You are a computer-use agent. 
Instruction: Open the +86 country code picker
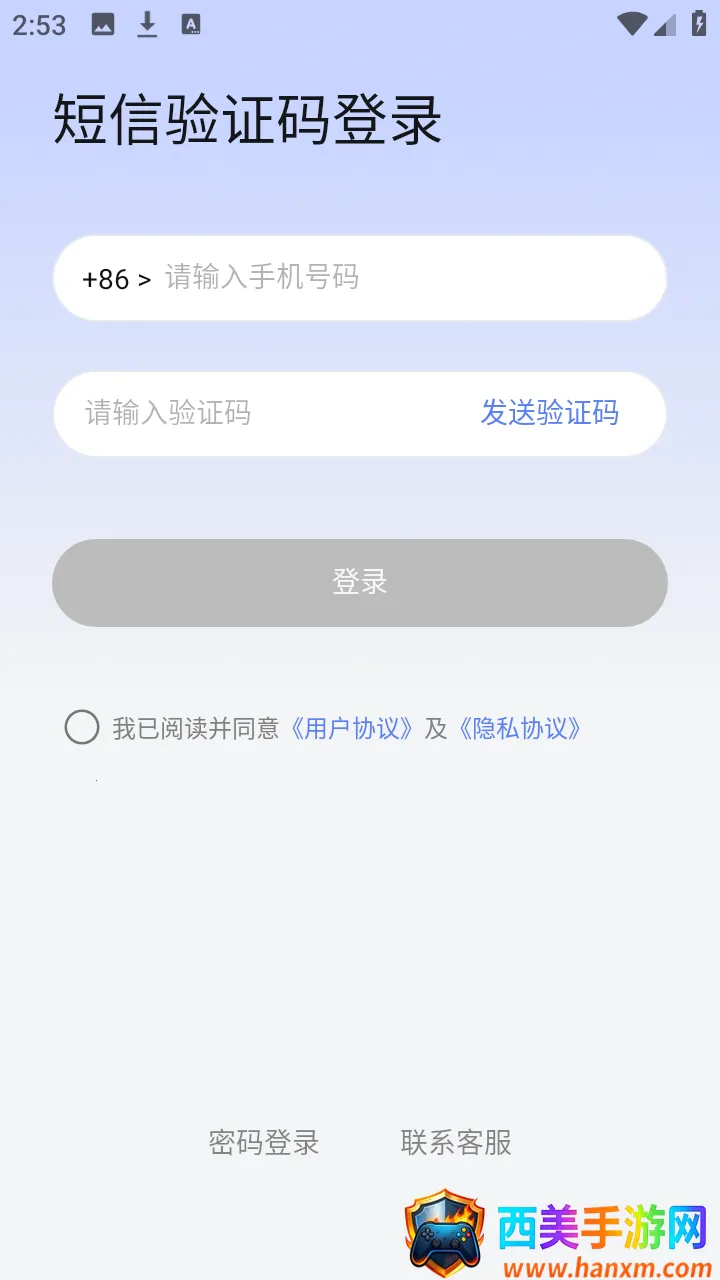tap(116, 279)
